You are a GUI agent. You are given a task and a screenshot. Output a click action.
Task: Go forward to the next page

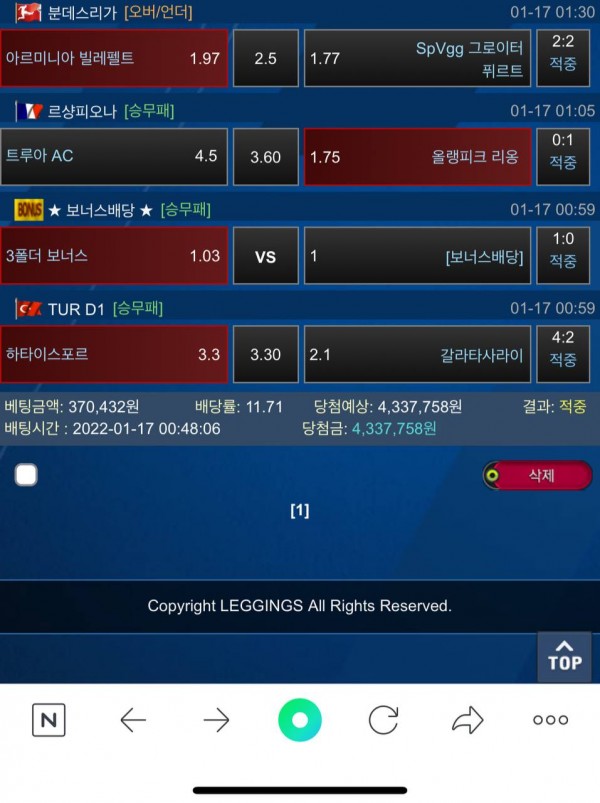point(216,720)
